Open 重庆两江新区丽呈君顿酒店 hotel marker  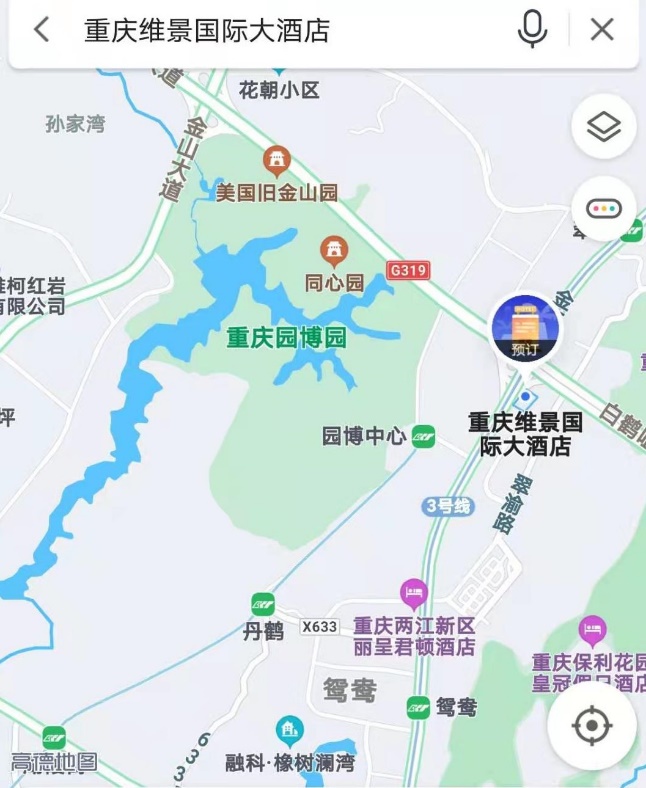click(x=413, y=593)
